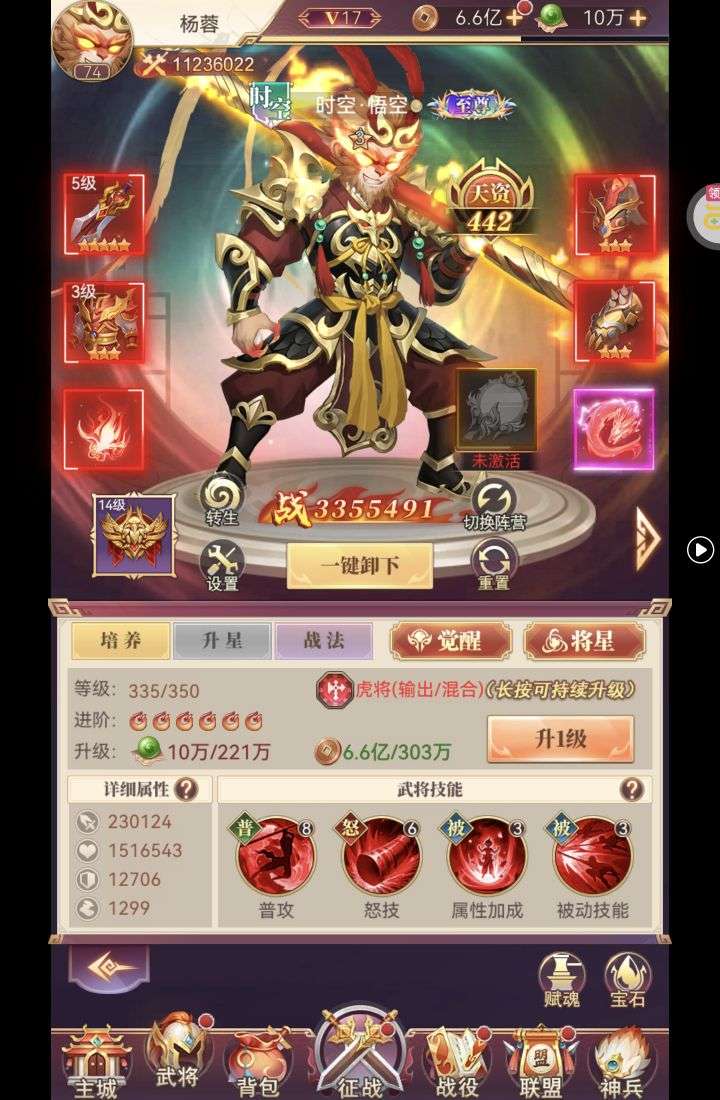View the 怒技 skill details
The width and height of the screenshot is (720, 1100).
coord(381,856)
